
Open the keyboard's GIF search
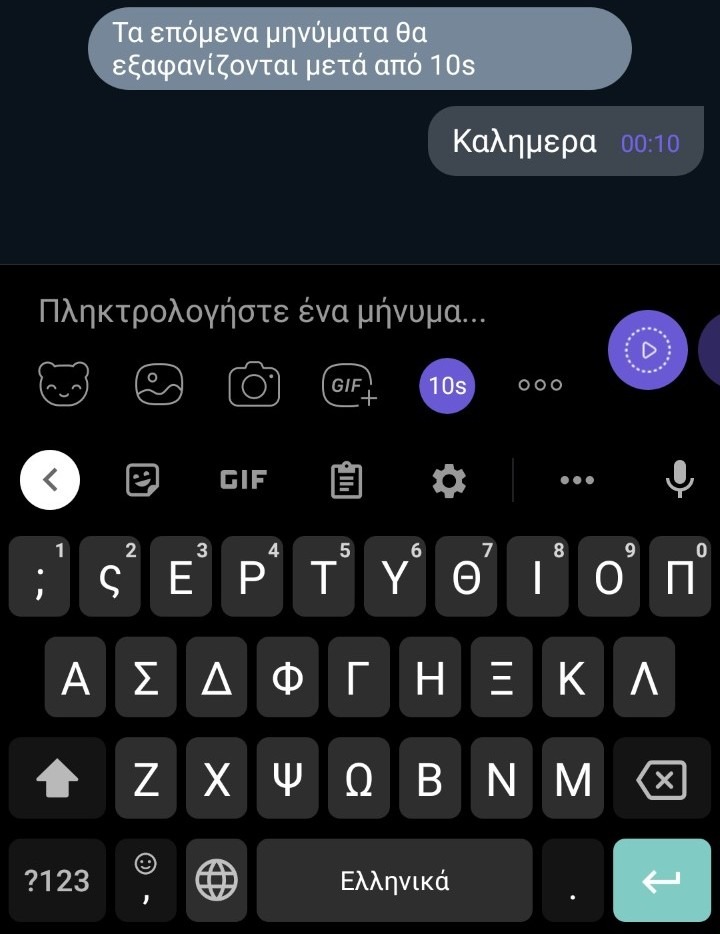pos(243,481)
